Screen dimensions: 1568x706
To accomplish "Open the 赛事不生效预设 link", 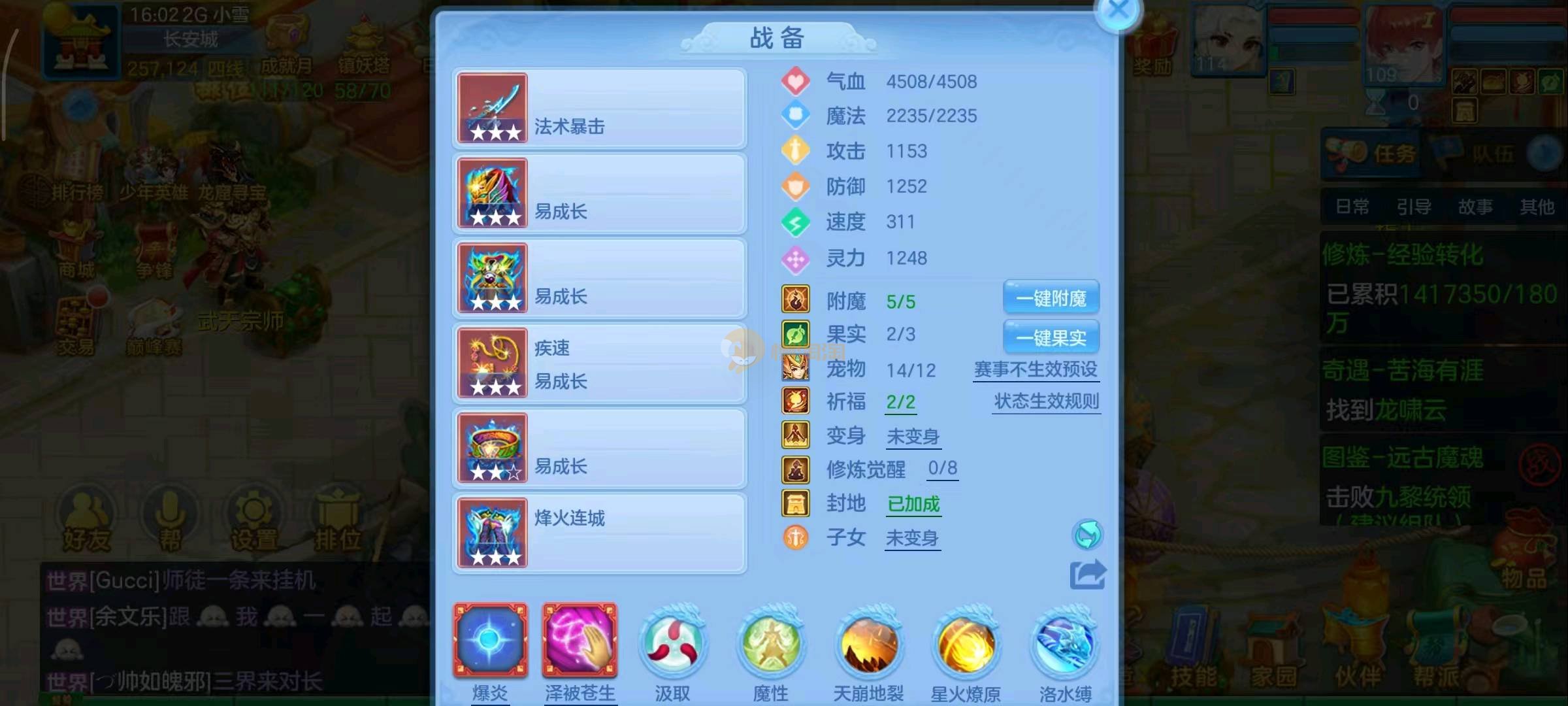I will pos(1036,370).
